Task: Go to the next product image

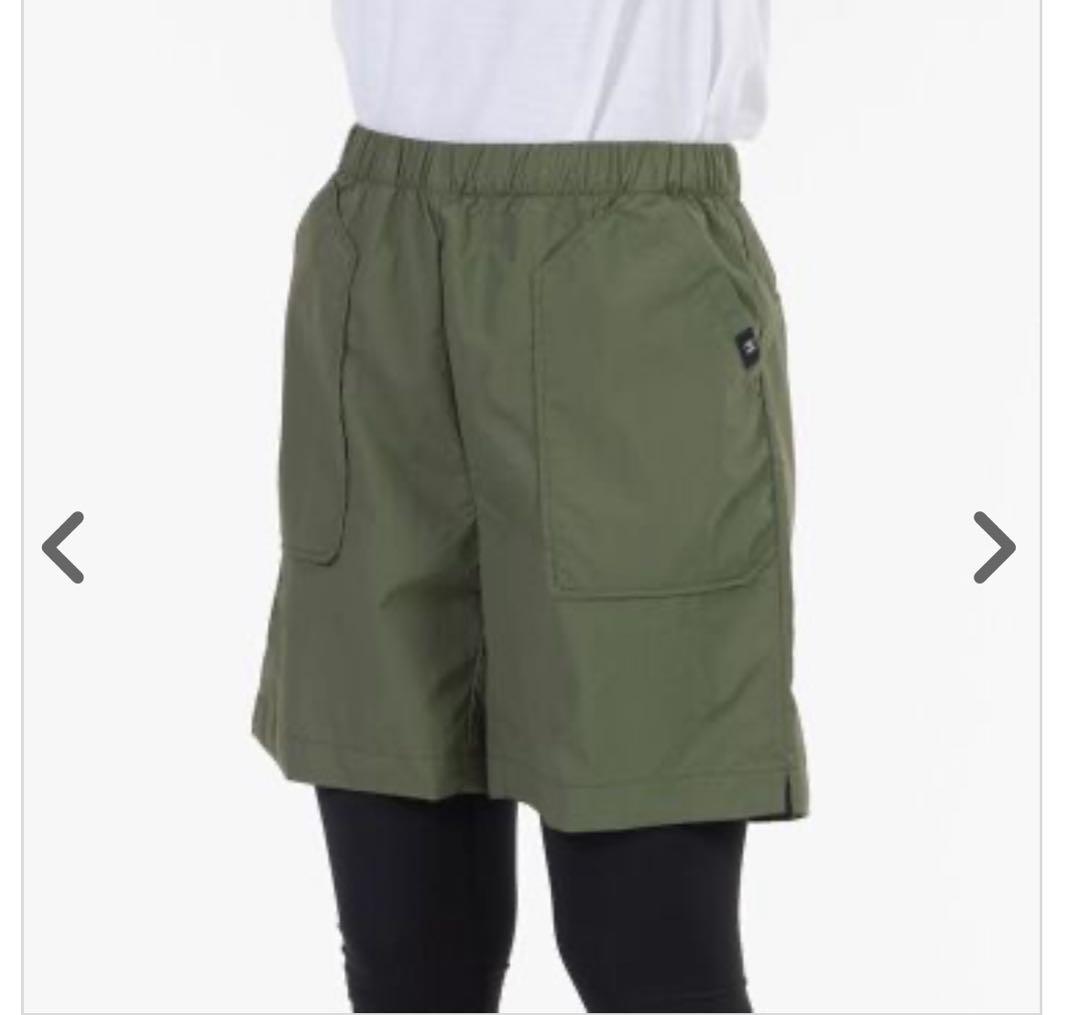Action: [x=994, y=547]
